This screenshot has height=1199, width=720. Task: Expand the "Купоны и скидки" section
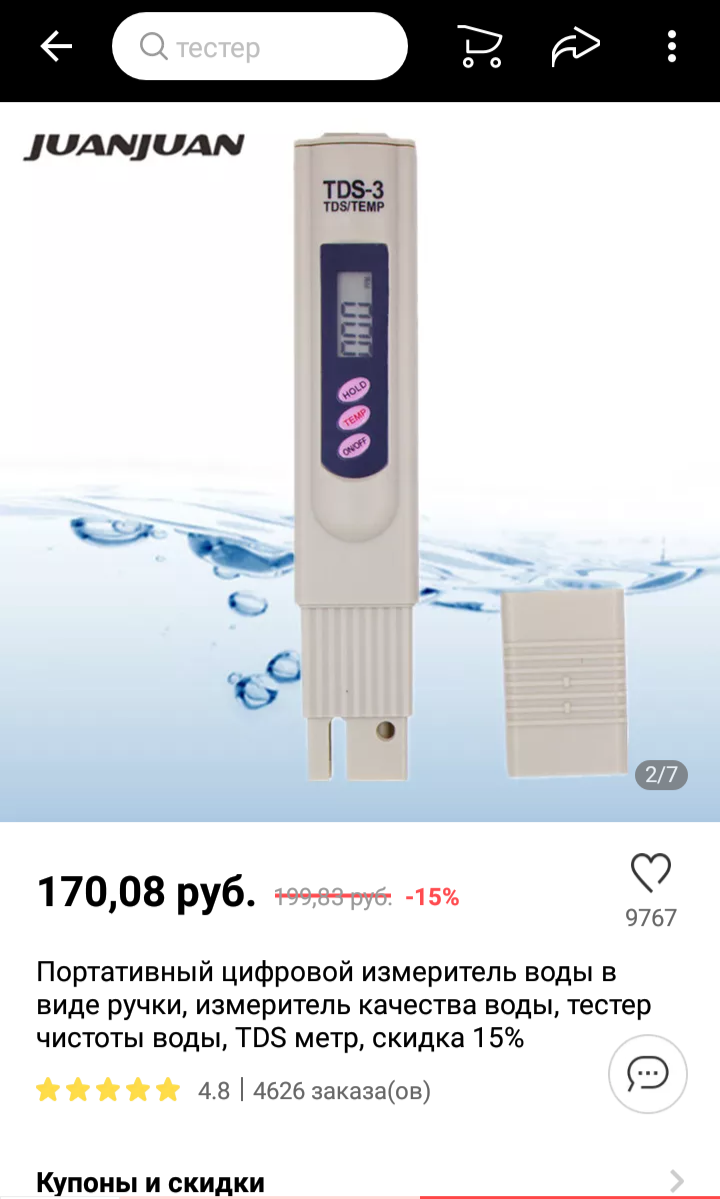(x=360, y=1181)
